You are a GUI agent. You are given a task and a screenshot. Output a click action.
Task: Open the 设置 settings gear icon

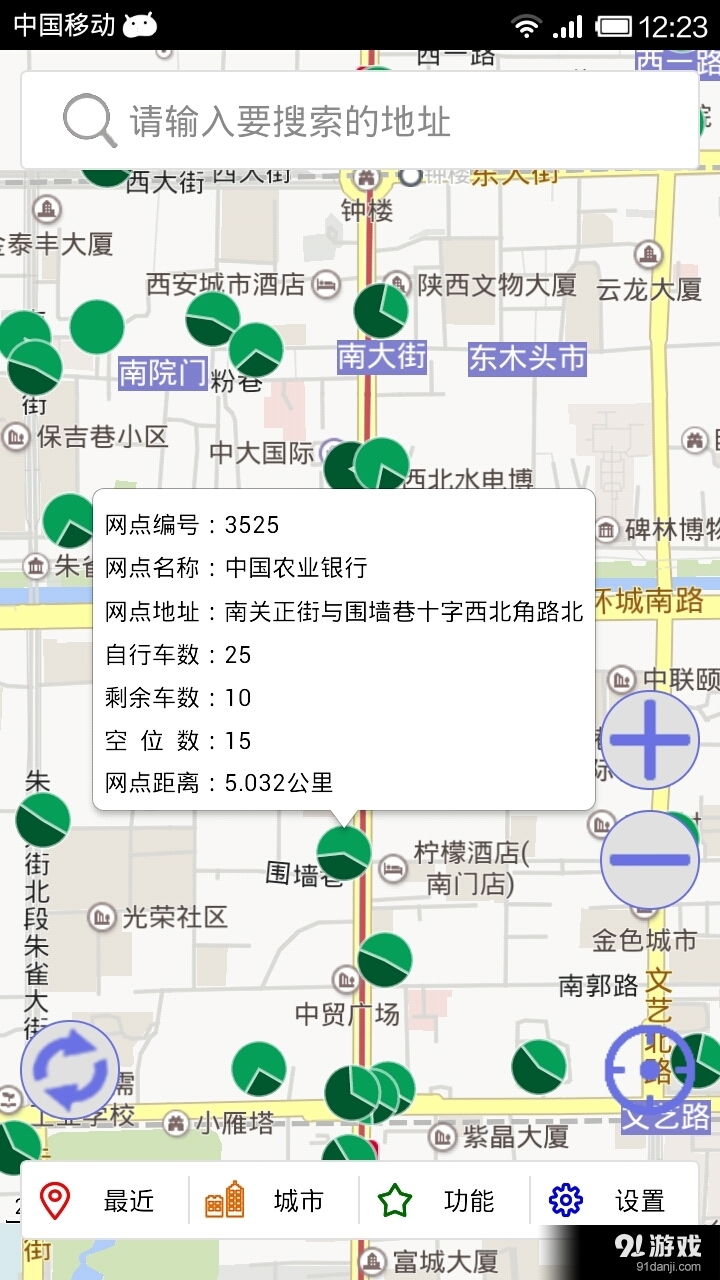pos(566,1199)
